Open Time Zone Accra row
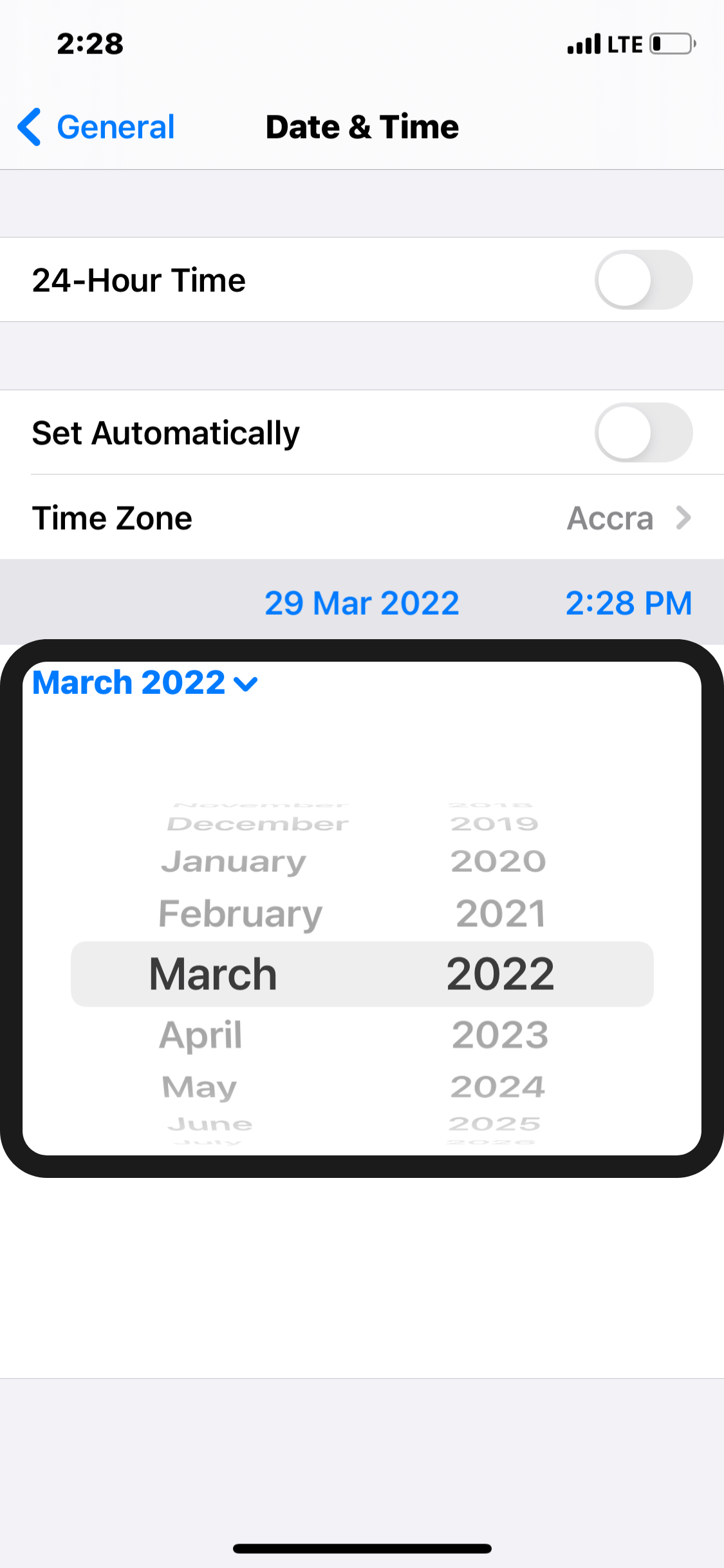The image size is (724, 1568). 362,518
